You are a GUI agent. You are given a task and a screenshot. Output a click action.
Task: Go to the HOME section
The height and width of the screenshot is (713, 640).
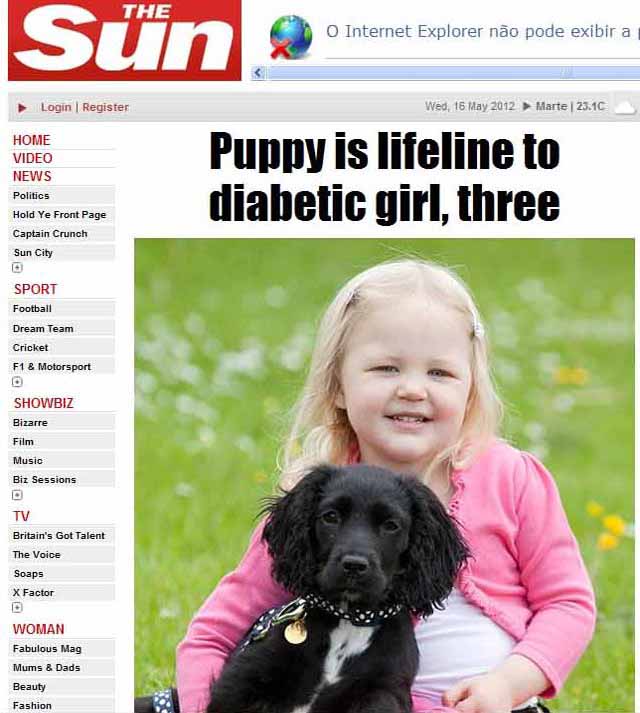pos(31,140)
